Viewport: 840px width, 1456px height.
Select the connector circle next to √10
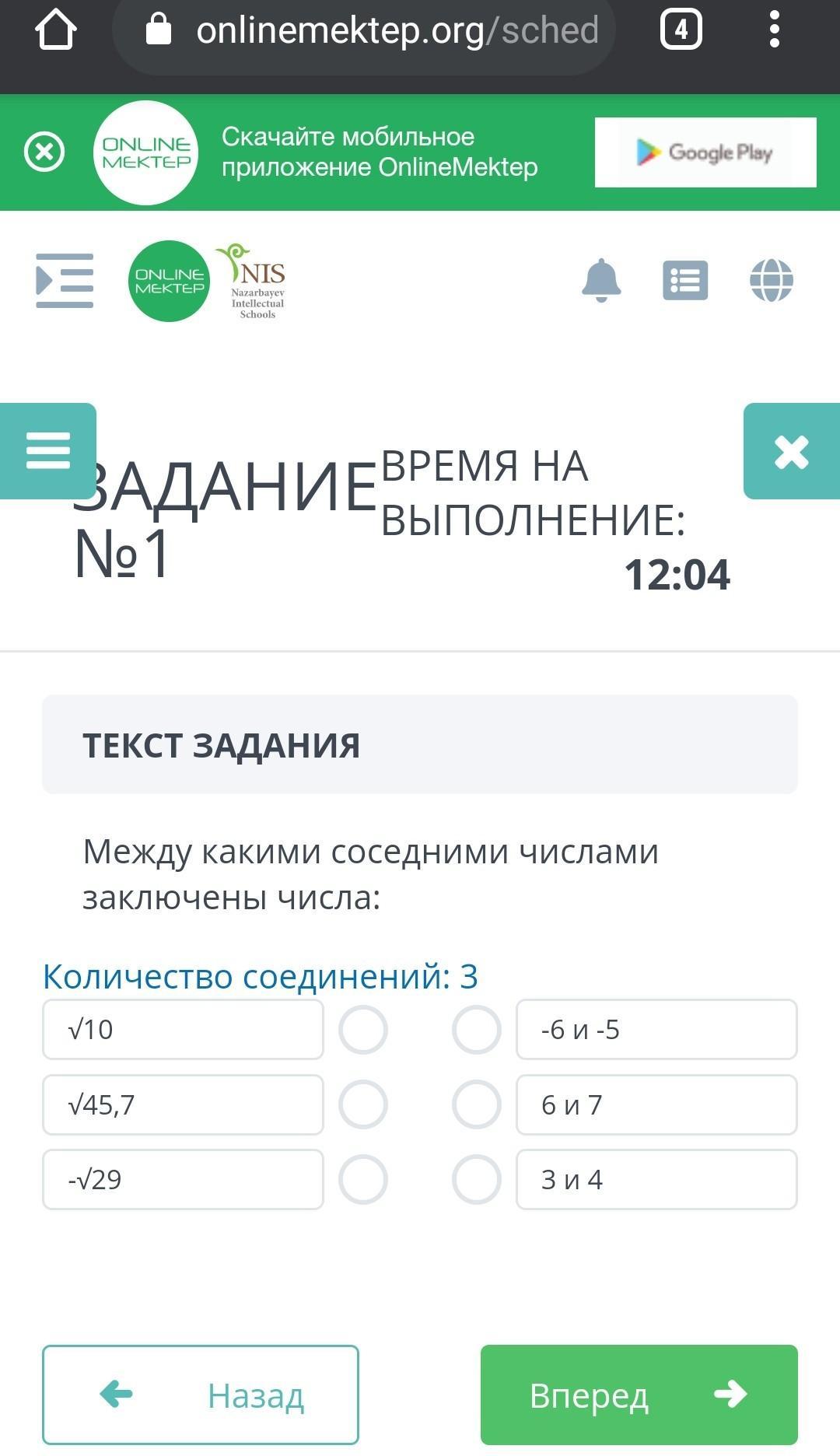coord(363,1030)
